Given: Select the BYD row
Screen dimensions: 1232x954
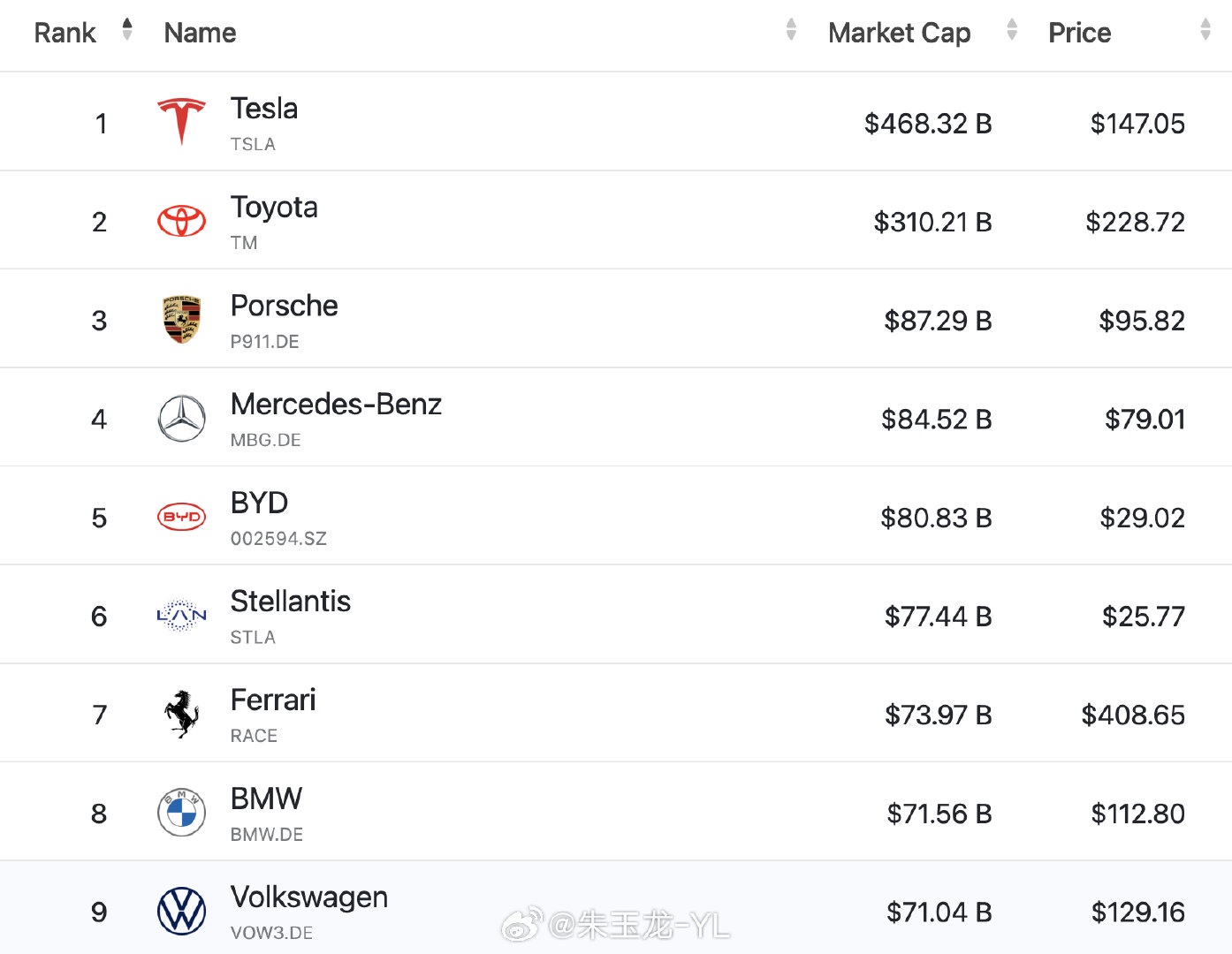Looking at the screenshot, I should tap(259, 503).
